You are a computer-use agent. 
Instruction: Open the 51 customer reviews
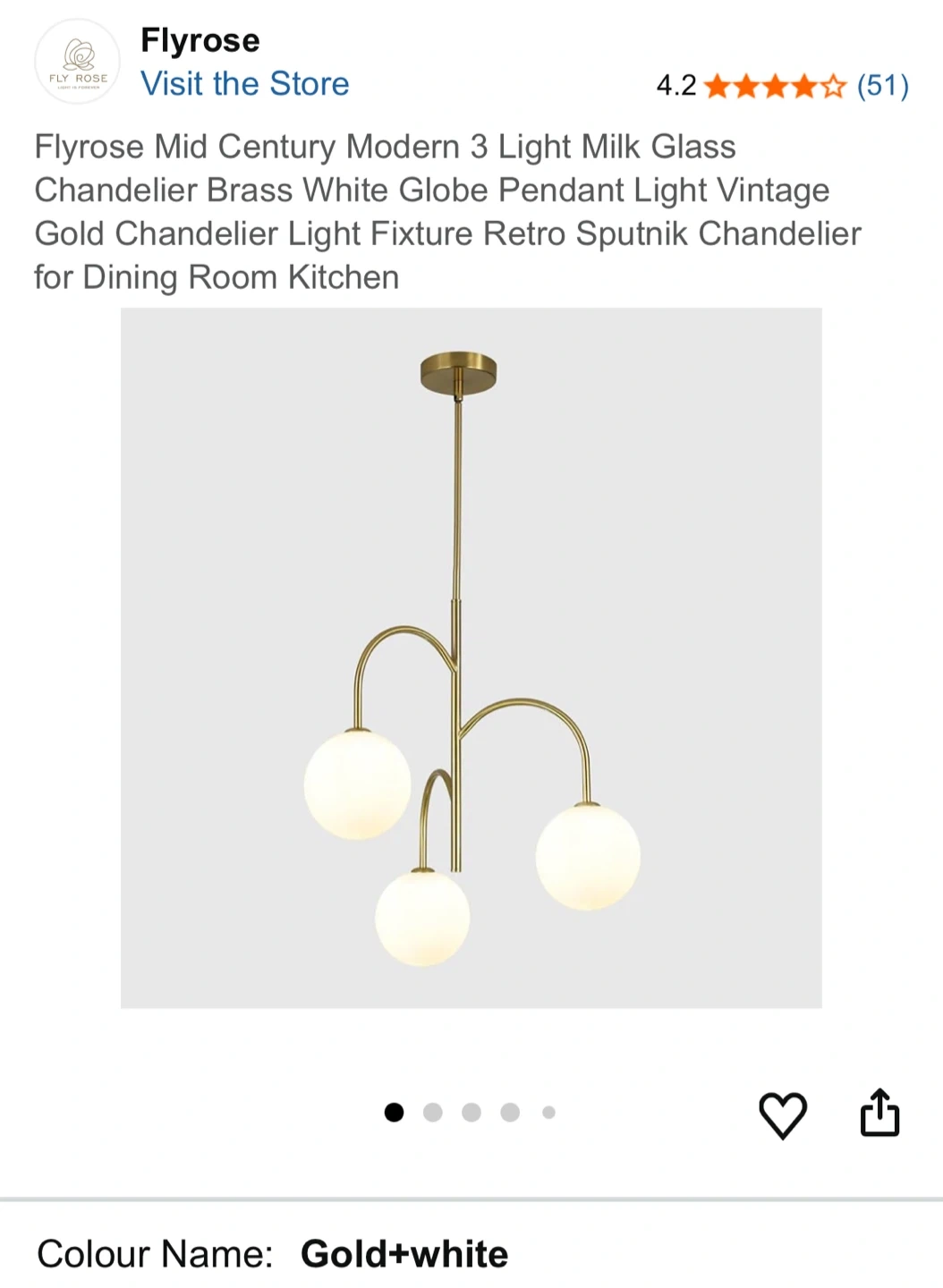coord(882,86)
